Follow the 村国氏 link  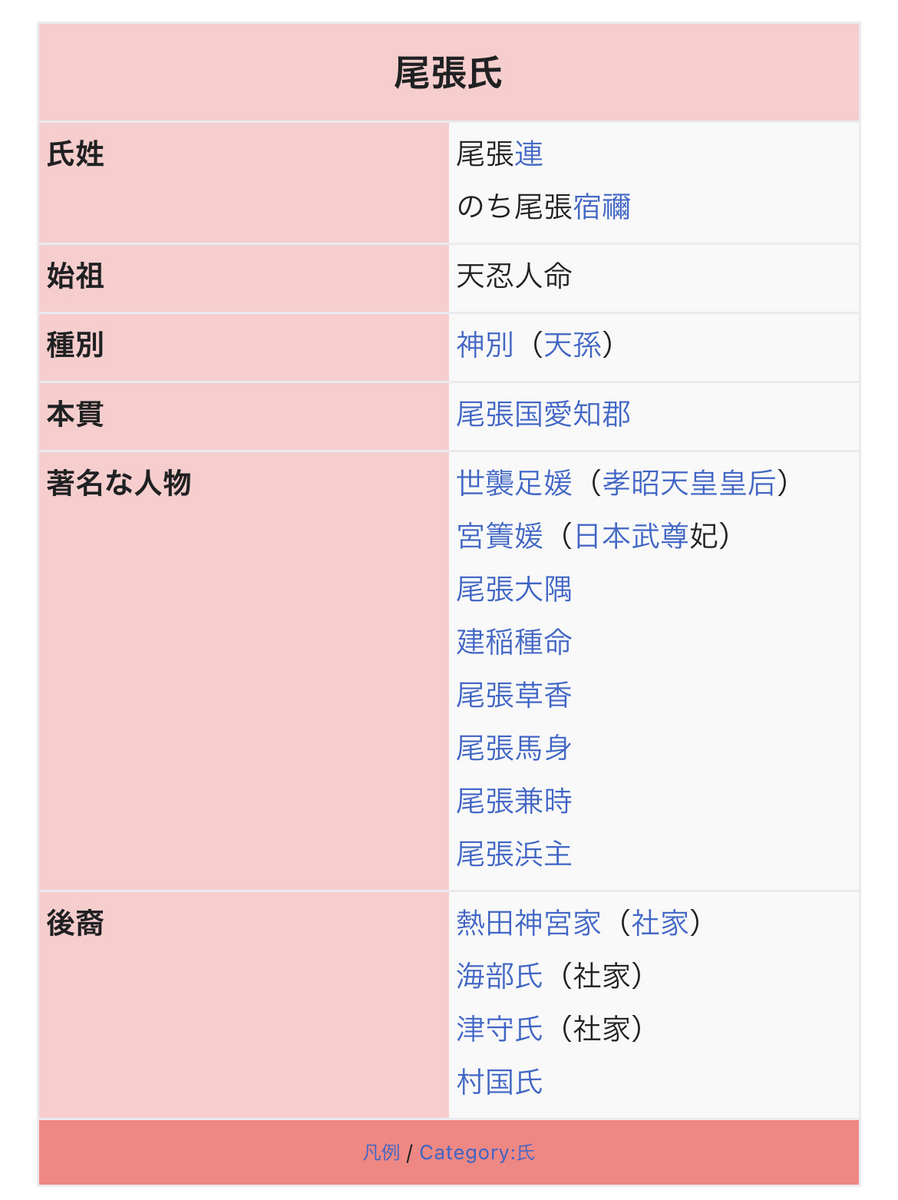[x=500, y=1082]
